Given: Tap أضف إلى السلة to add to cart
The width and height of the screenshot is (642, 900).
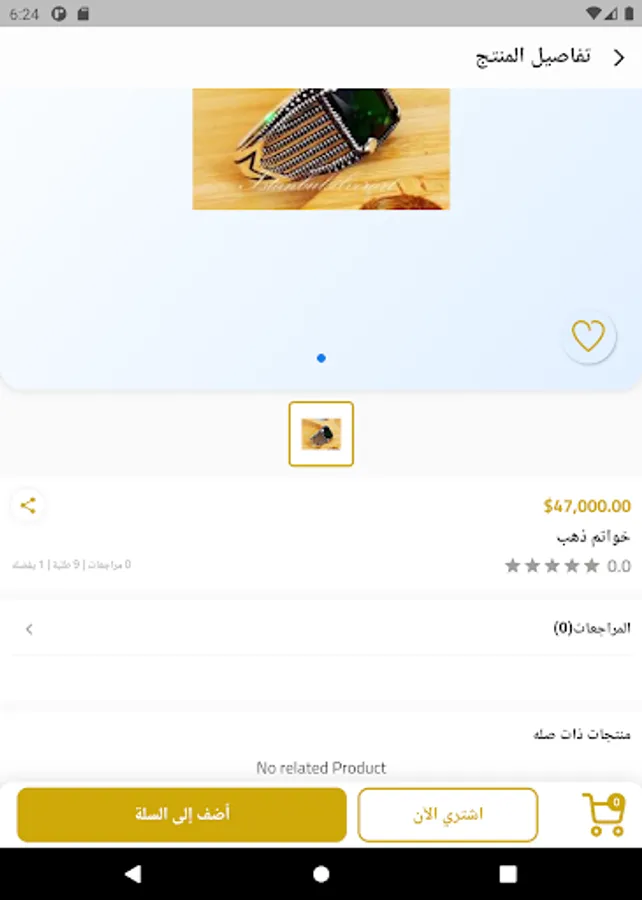Looking at the screenshot, I should click(x=182, y=814).
